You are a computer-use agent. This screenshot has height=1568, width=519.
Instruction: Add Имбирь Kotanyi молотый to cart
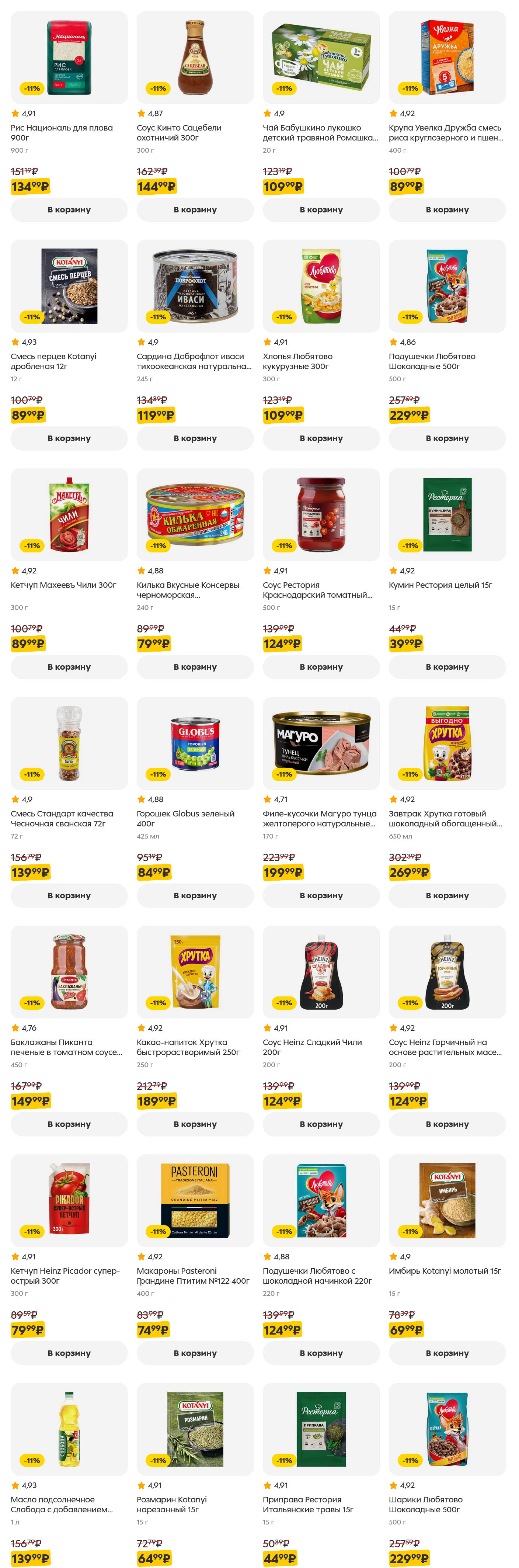click(x=447, y=1353)
